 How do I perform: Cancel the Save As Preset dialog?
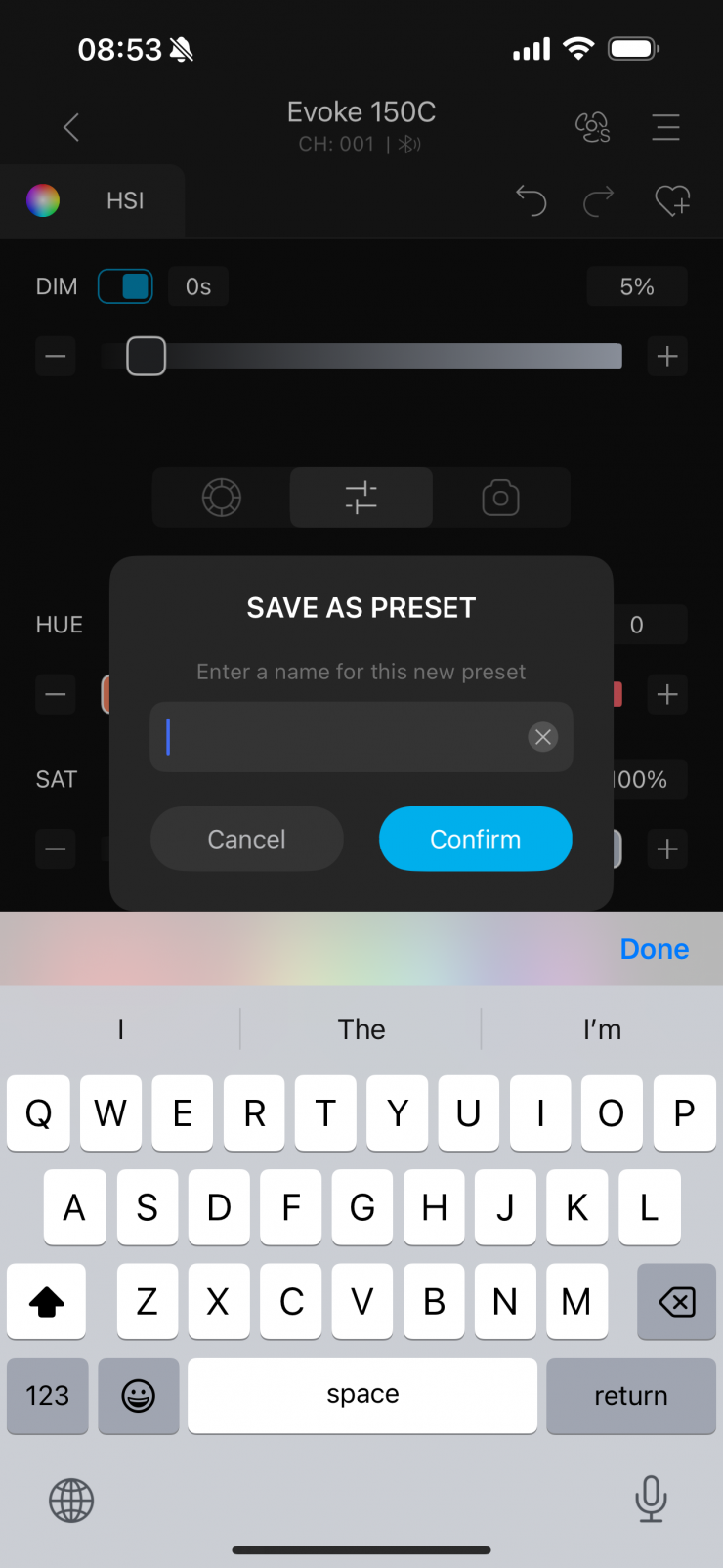coord(246,839)
